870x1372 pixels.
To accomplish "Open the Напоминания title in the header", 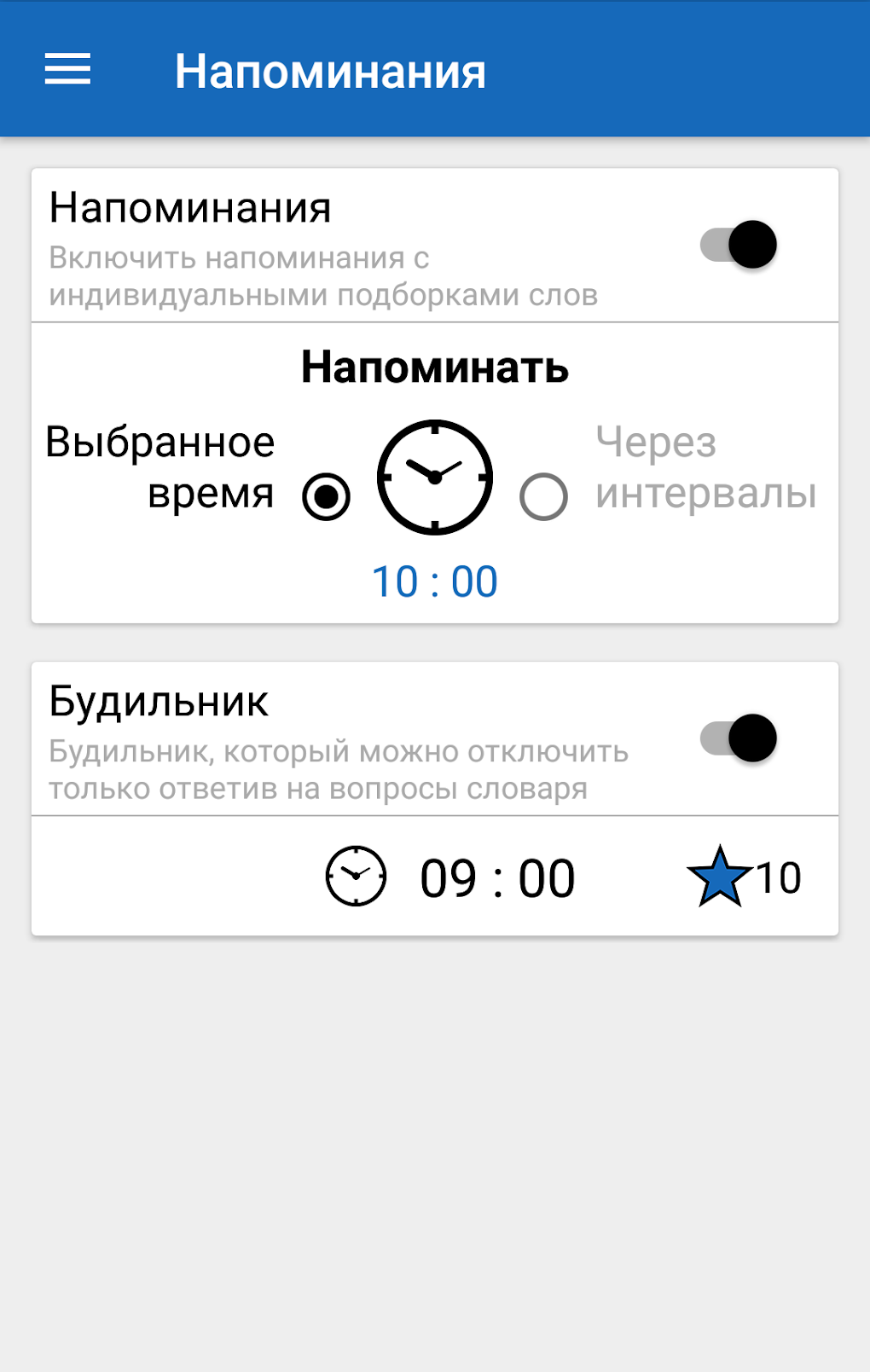I will (330, 72).
